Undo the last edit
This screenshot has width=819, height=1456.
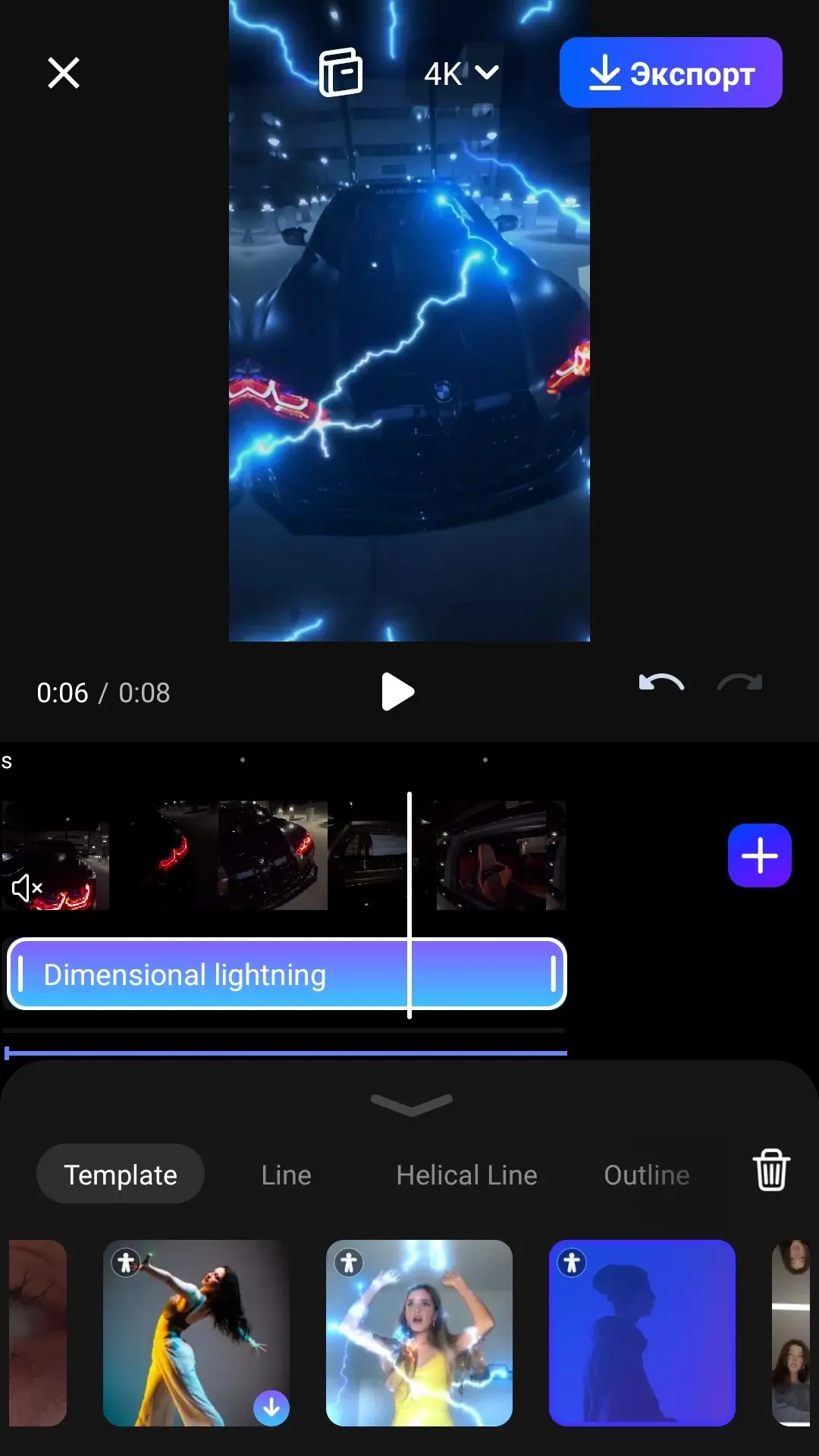[x=661, y=683]
